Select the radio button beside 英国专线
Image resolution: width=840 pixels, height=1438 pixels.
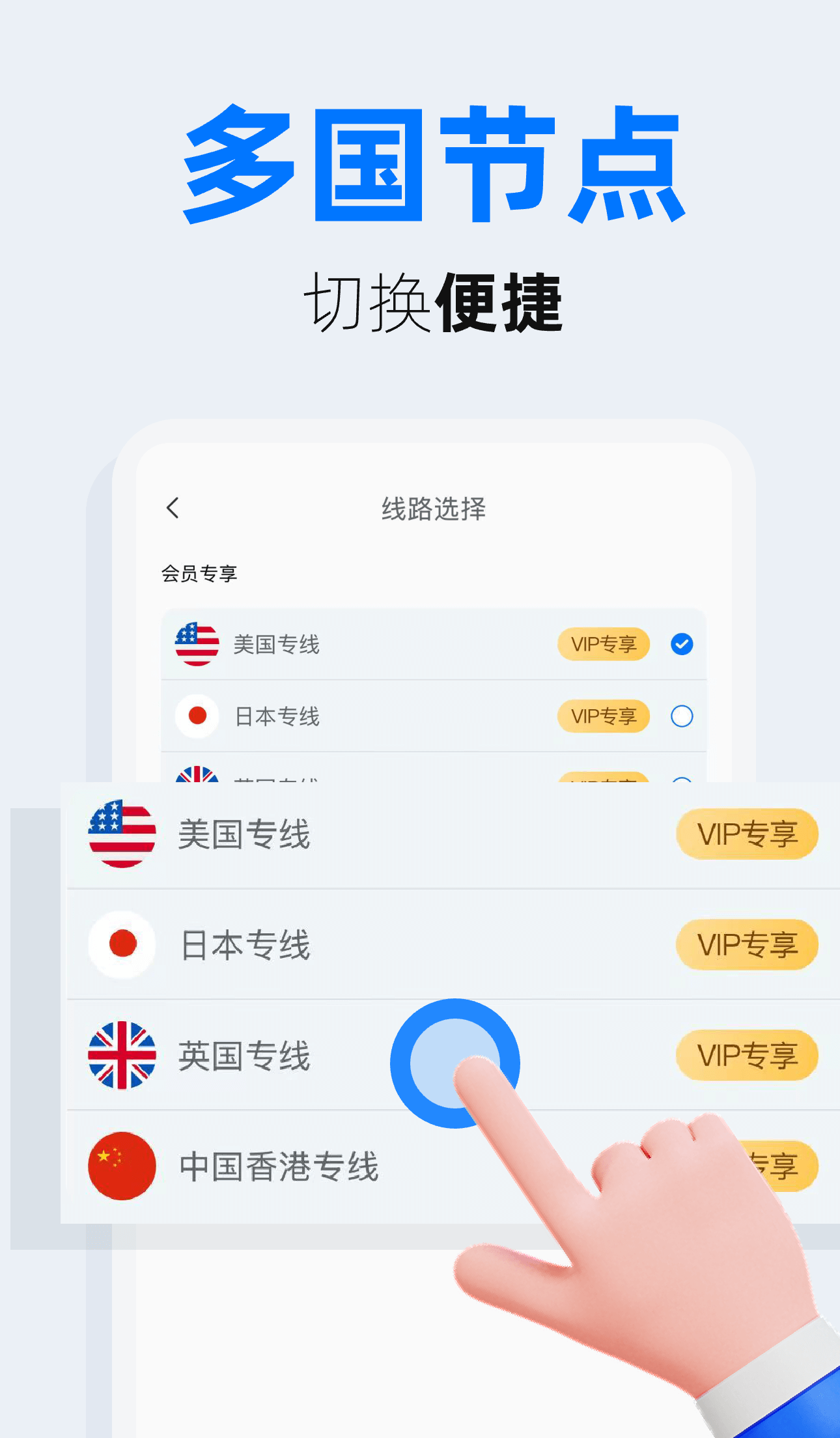(681, 782)
